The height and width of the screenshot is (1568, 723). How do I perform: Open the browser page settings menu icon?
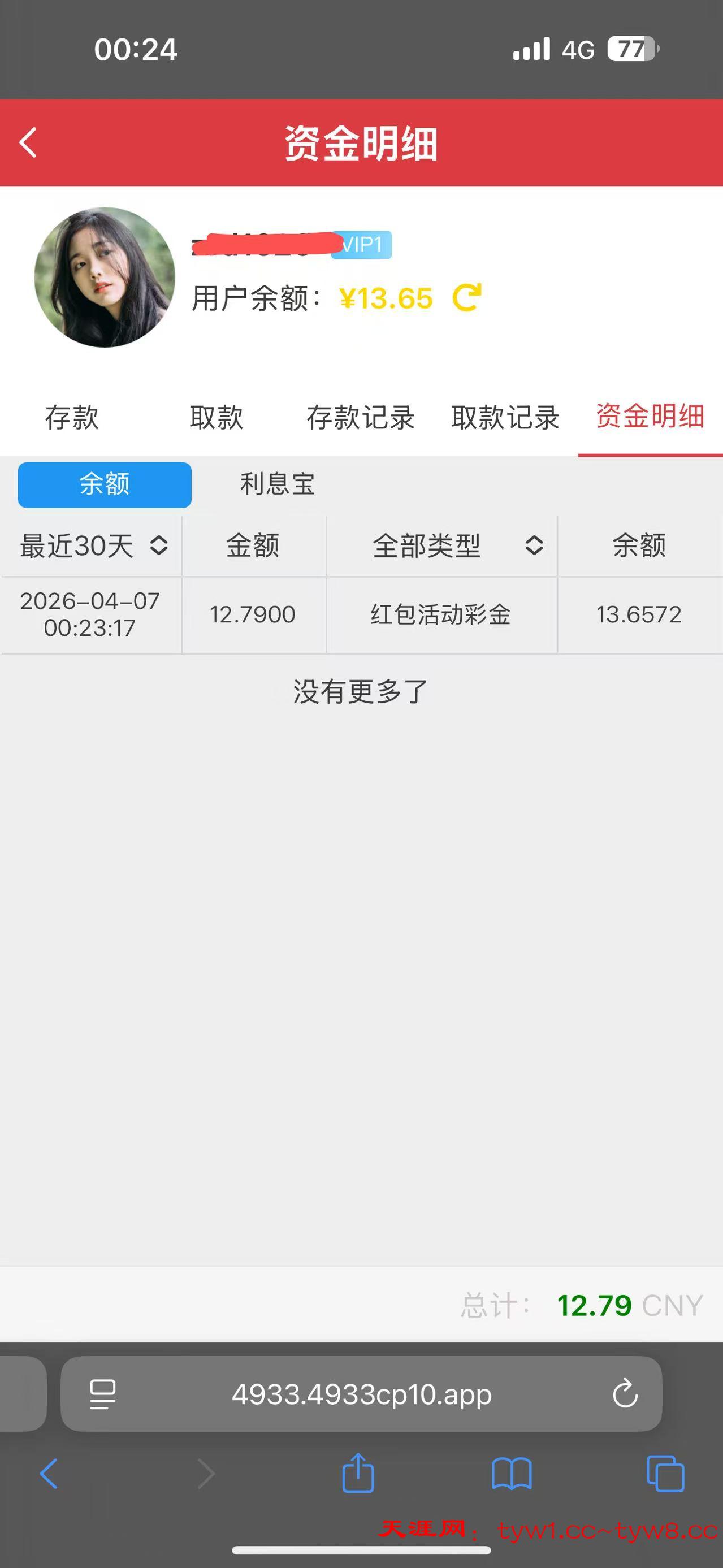click(102, 1393)
